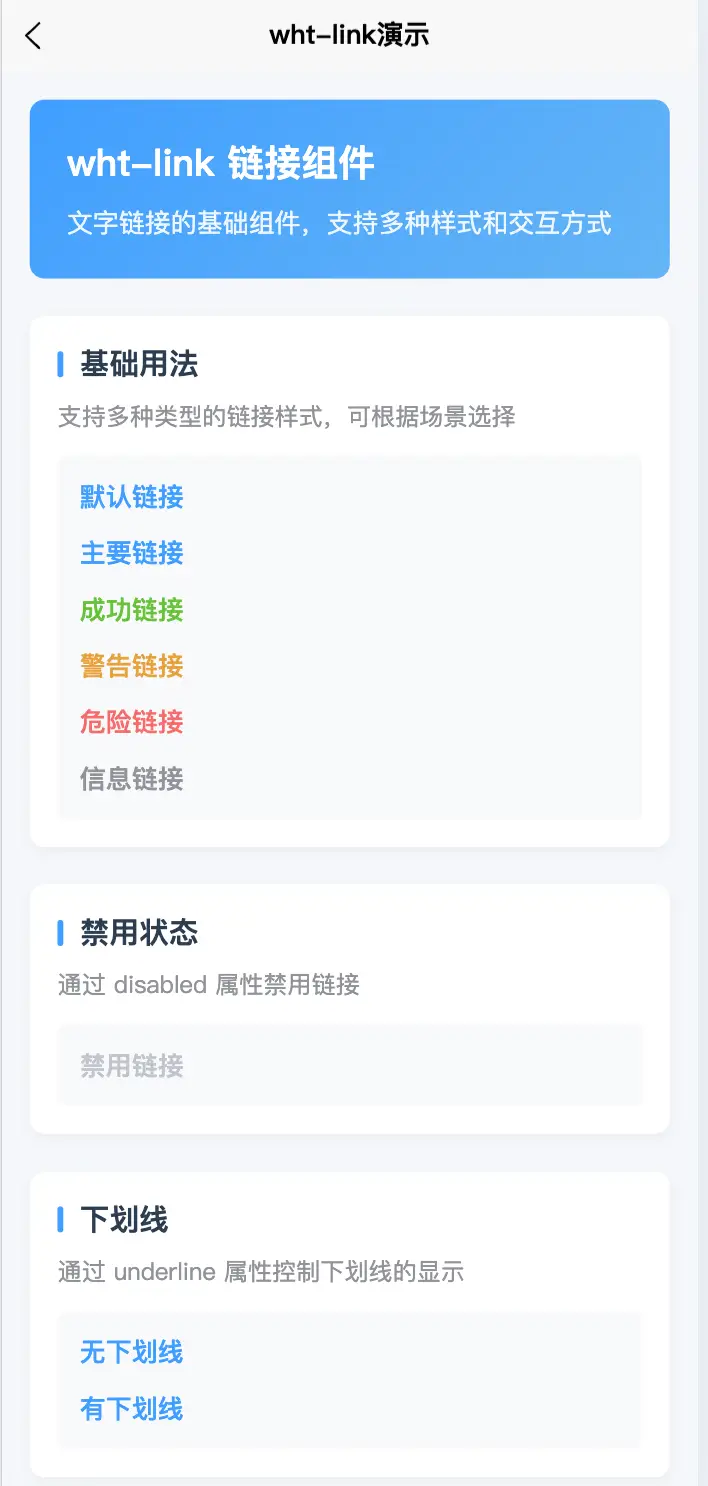Select the green 成功链接 link
708x1486 pixels.
click(x=132, y=610)
